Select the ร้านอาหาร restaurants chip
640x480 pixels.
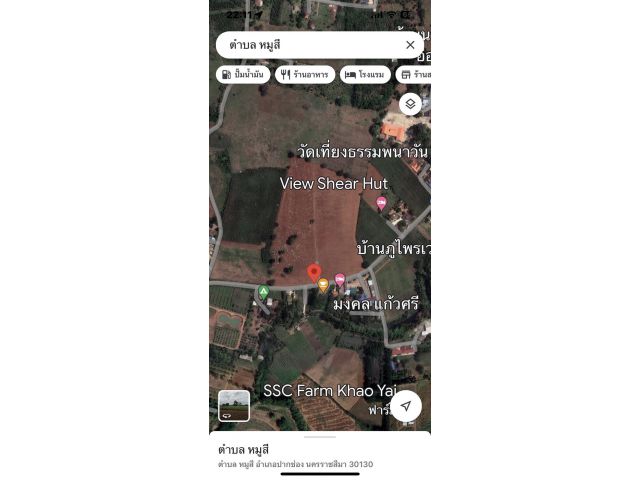[305, 75]
